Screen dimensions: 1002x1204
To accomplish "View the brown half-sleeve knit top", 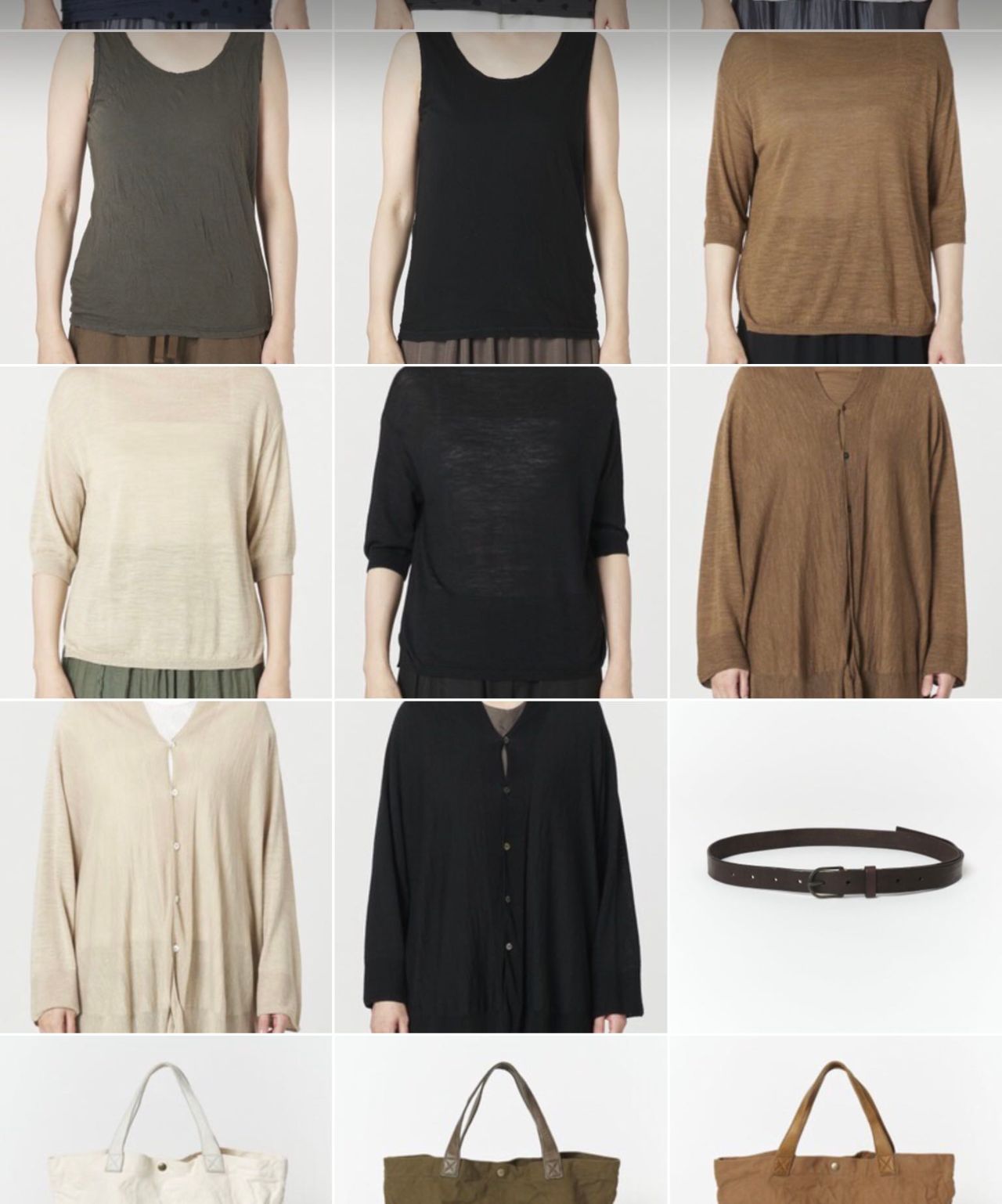I will (x=835, y=197).
